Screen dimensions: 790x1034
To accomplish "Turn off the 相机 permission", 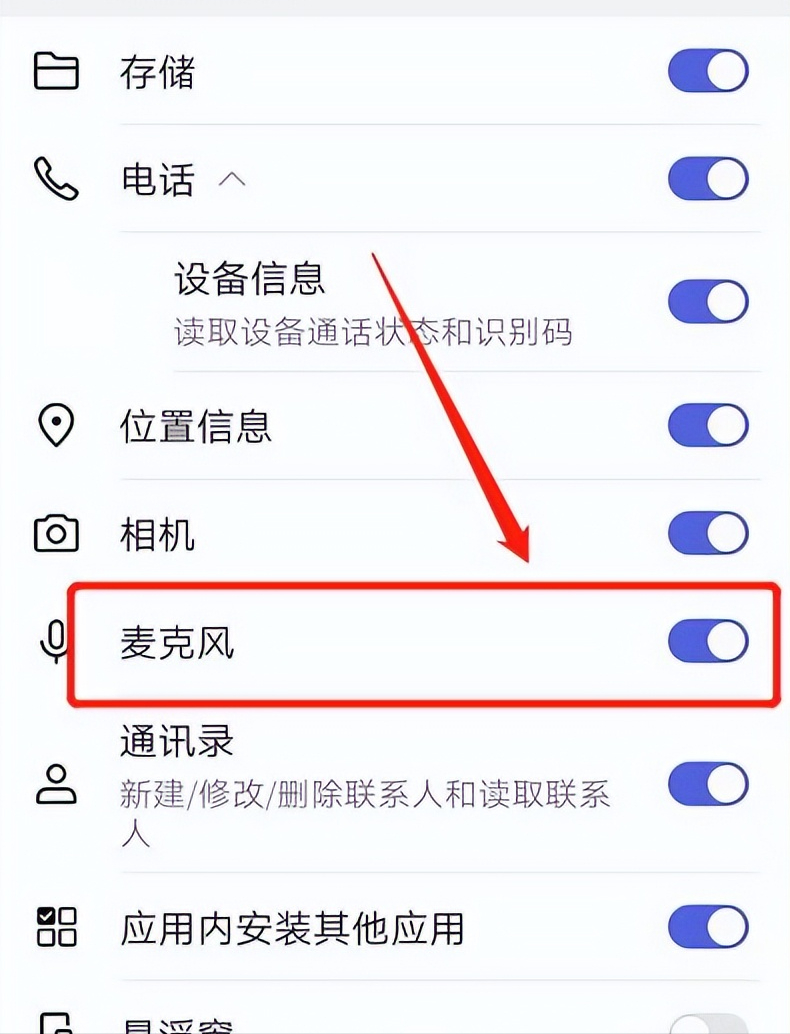I will (x=708, y=533).
